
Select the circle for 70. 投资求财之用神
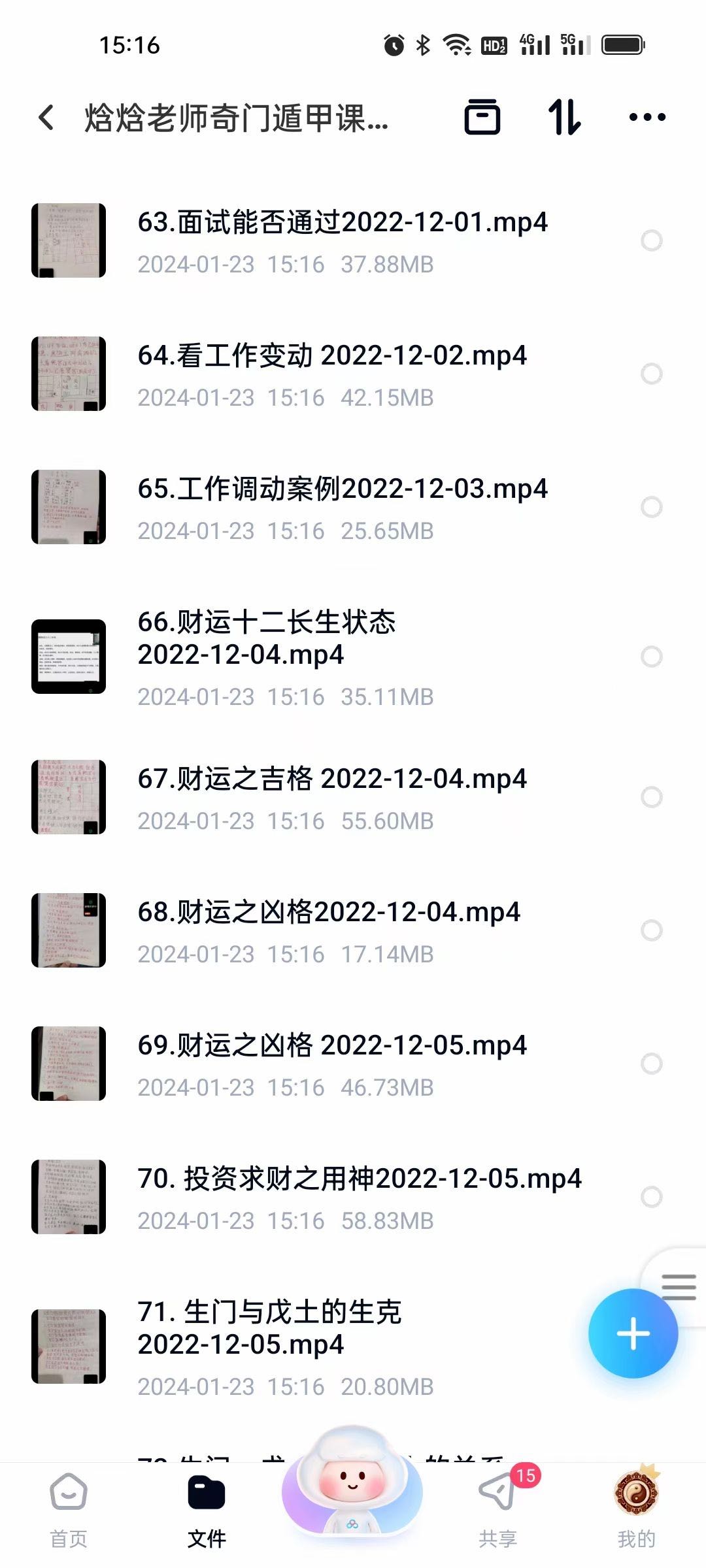click(x=651, y=1197)
